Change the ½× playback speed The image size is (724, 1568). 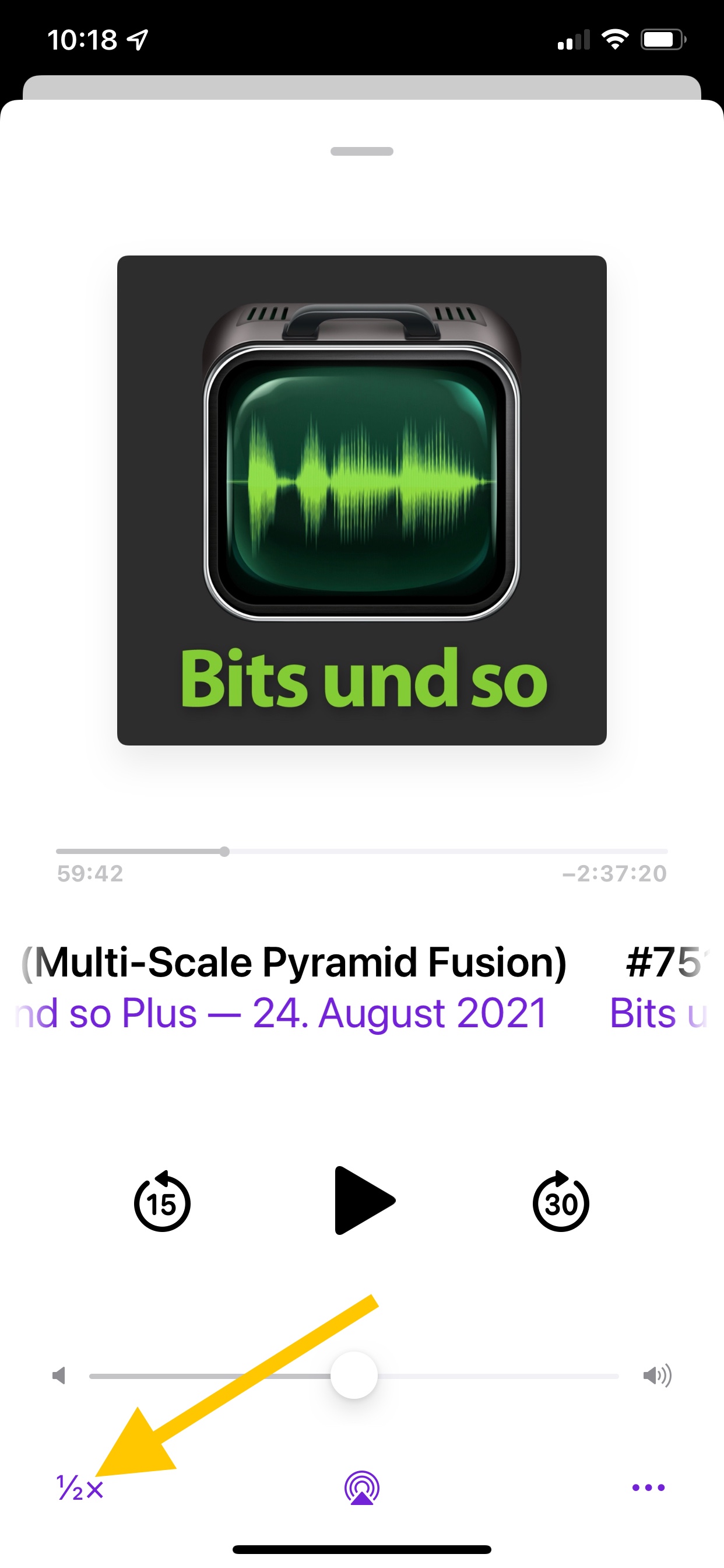click(x=80, y=1487)
